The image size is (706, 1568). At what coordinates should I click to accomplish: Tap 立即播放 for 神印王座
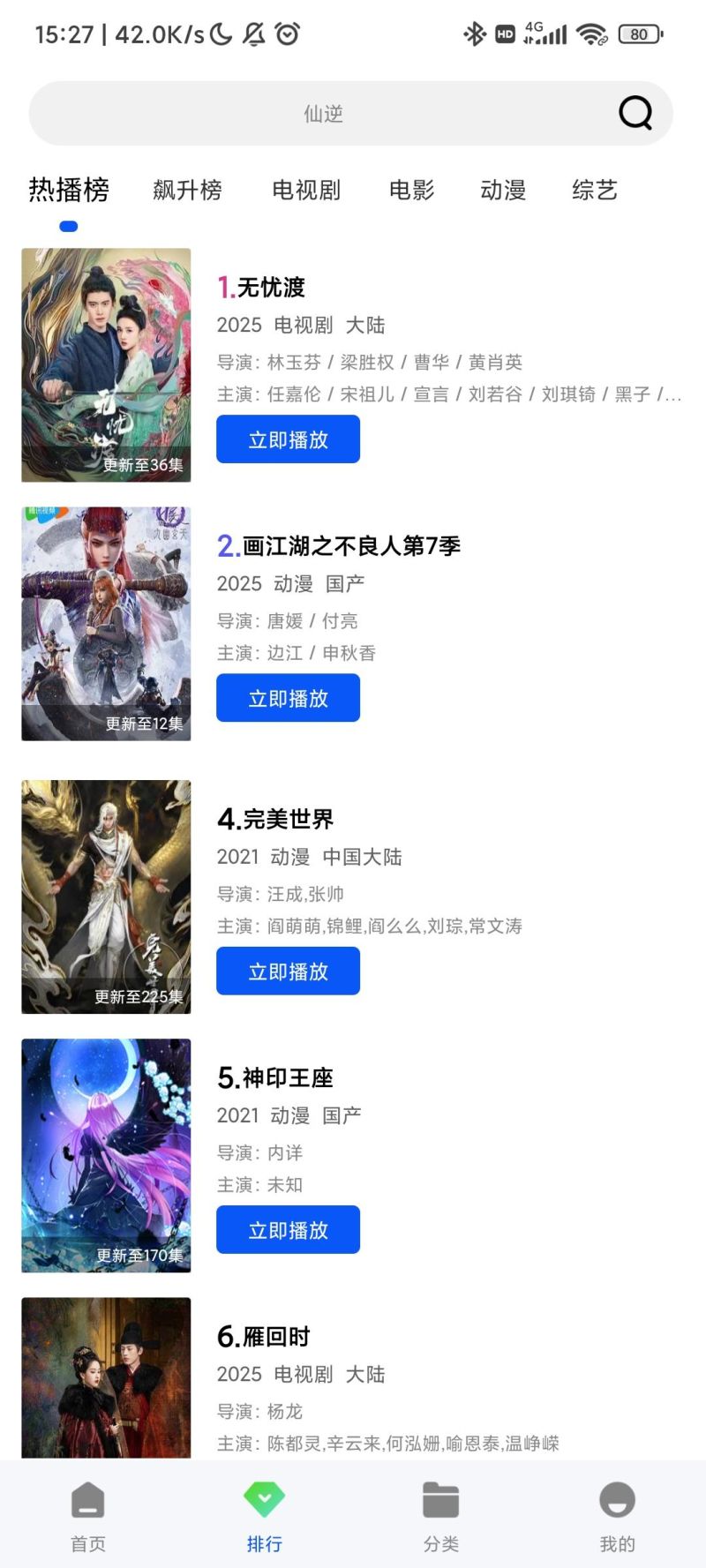288,1230
